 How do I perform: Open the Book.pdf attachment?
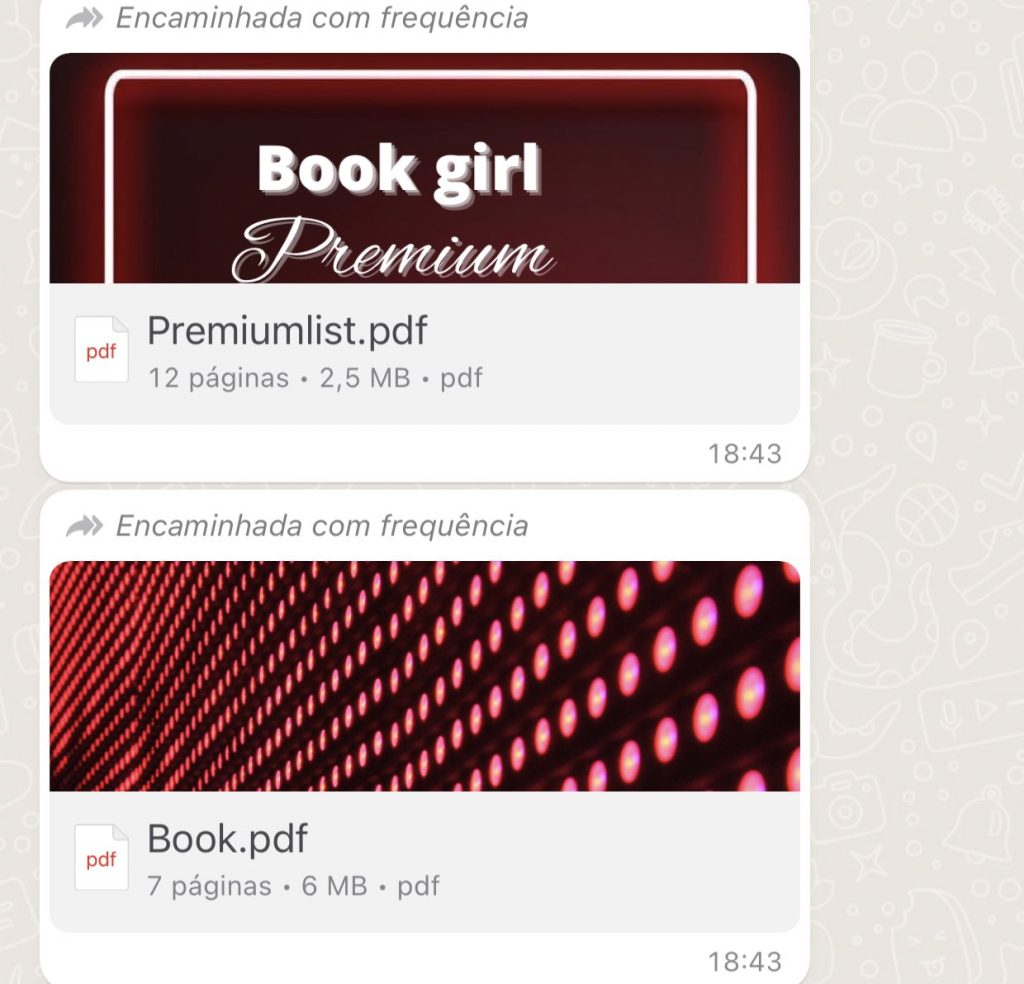[x=424, y=860]
